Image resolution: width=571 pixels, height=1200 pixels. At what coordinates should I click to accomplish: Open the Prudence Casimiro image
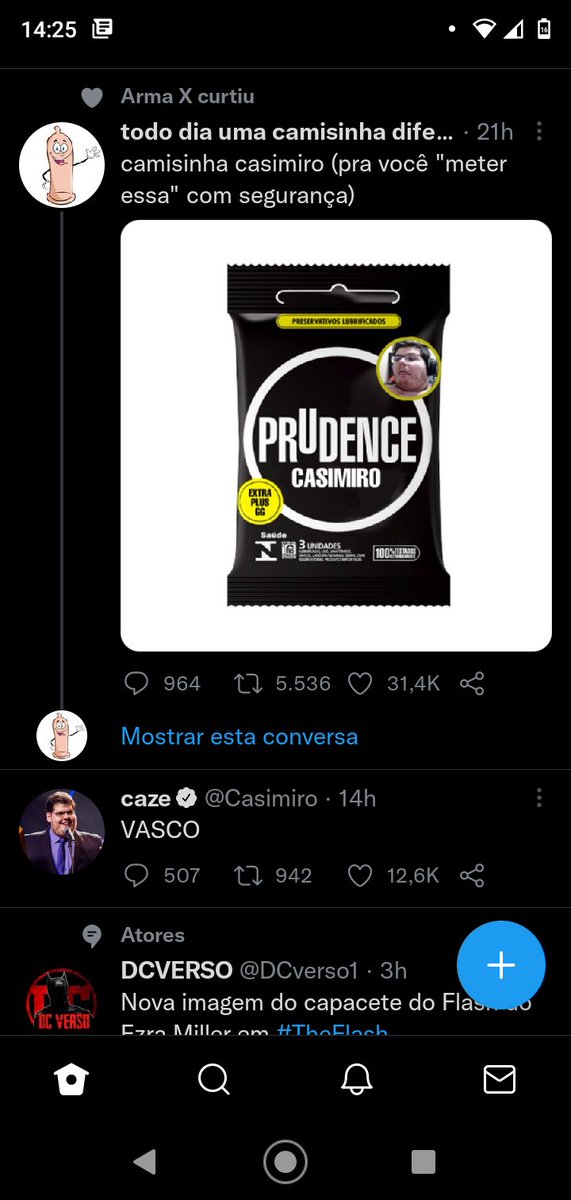pyautogui.click(x=336, y=436)
